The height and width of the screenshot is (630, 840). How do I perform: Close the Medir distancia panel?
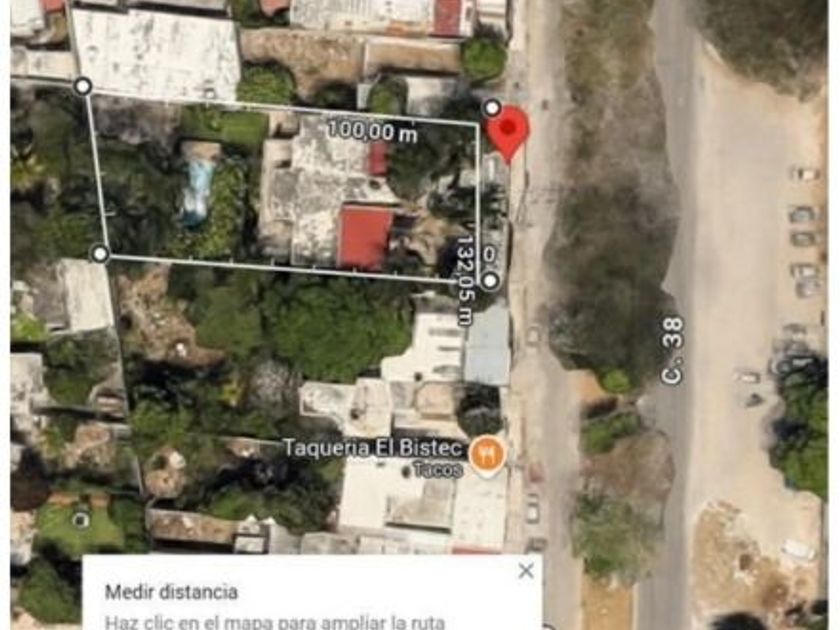526,572
